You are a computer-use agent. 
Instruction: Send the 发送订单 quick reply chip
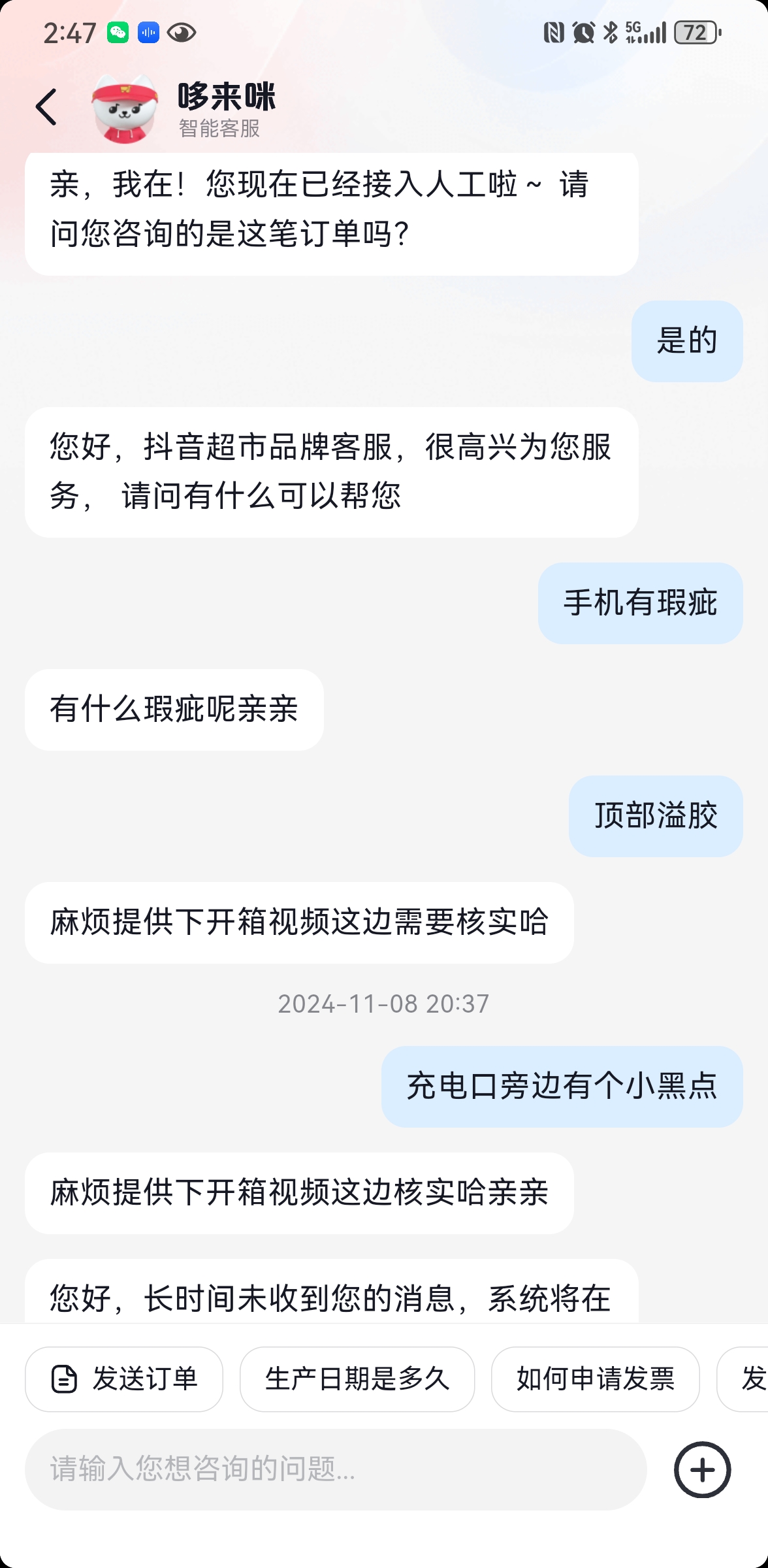123,1379
